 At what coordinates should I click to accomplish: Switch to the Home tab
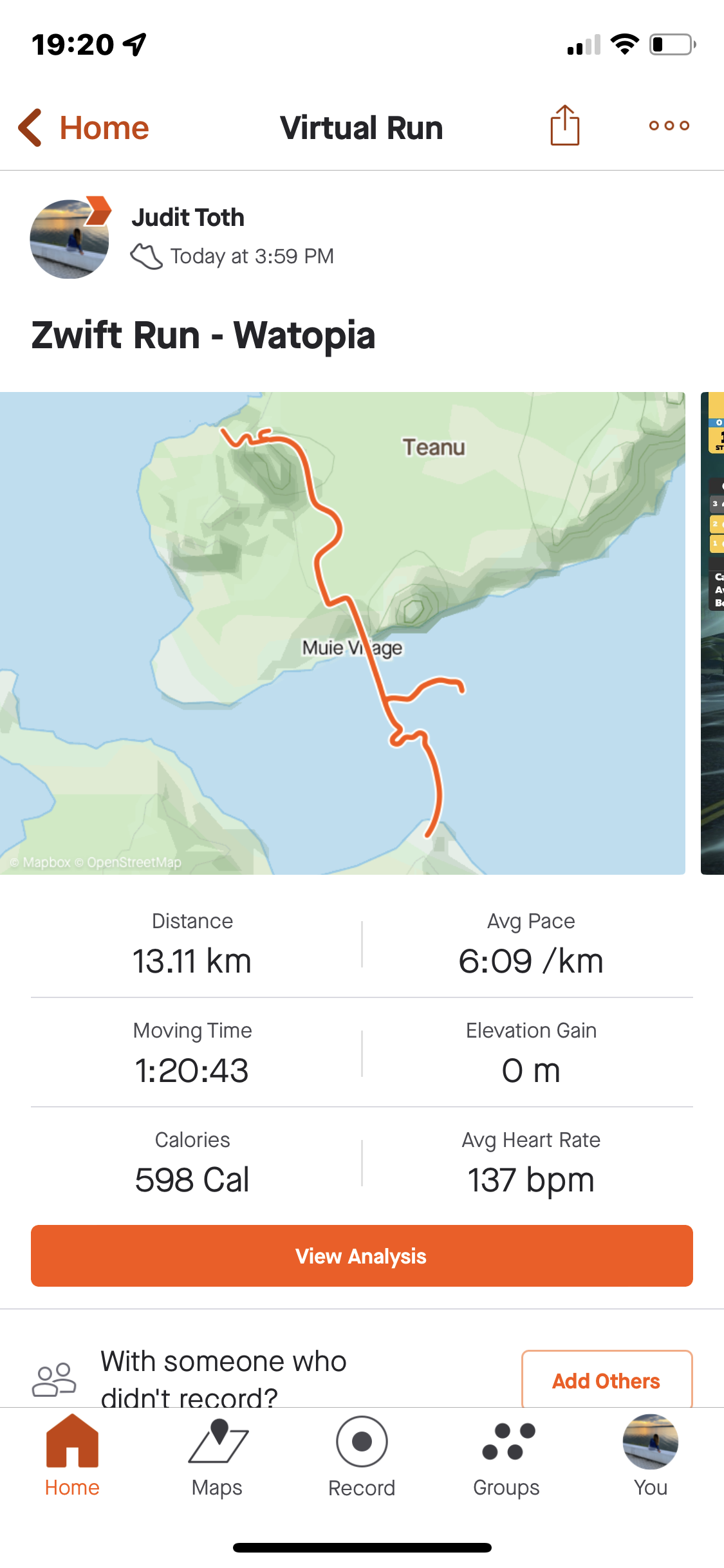(x=72, y=1457)
